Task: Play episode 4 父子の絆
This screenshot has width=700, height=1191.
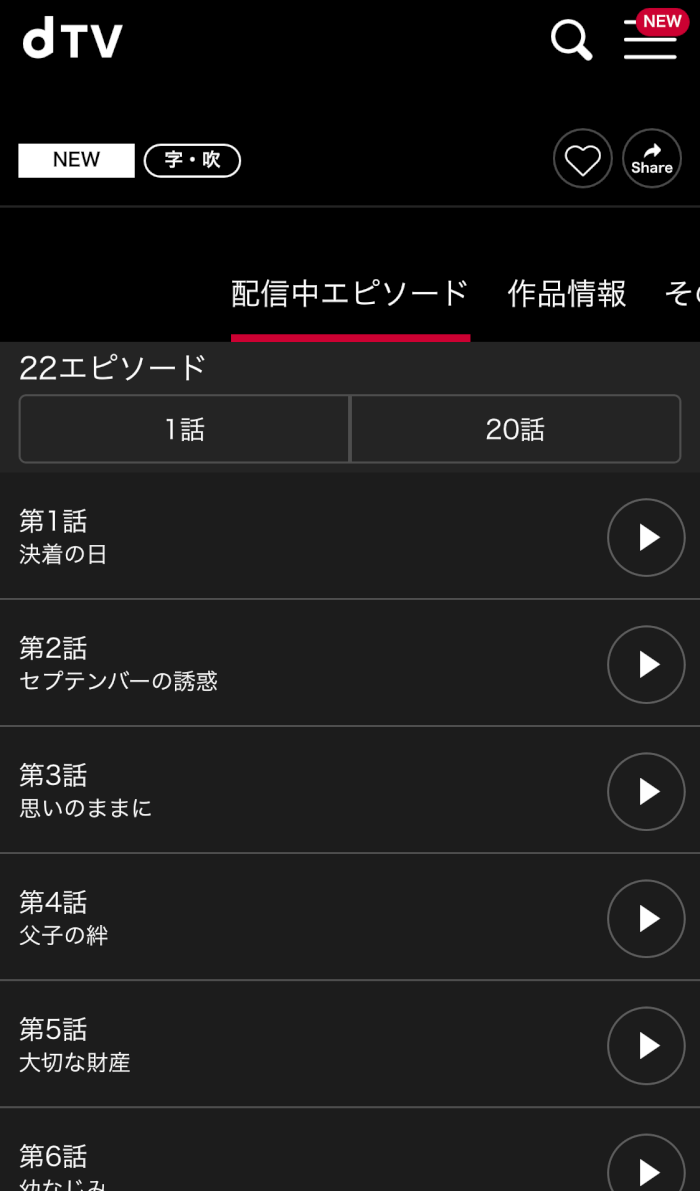Action: [x=646, y=918]
